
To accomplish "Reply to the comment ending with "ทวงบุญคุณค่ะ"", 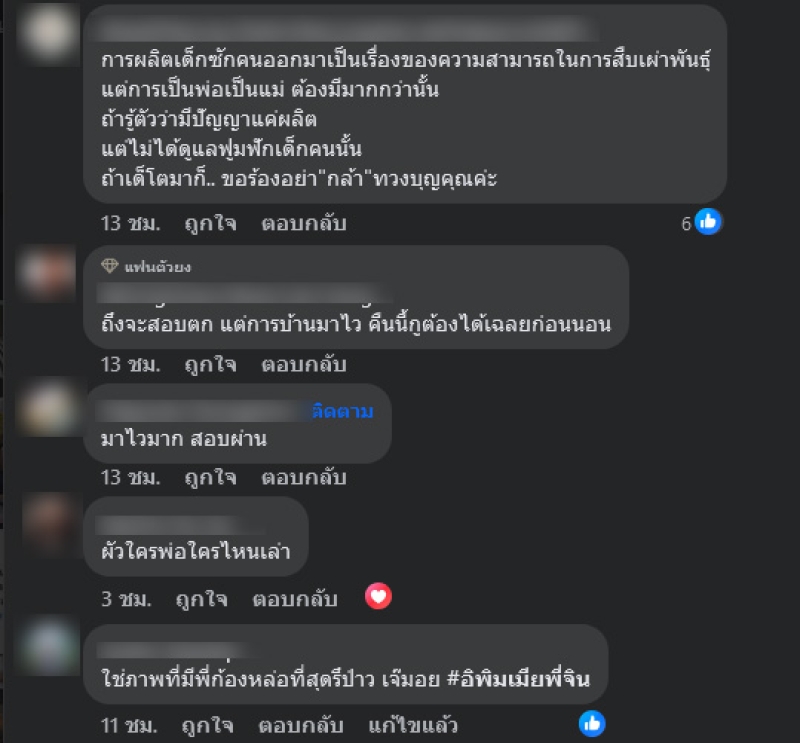I will pos(303,223).
